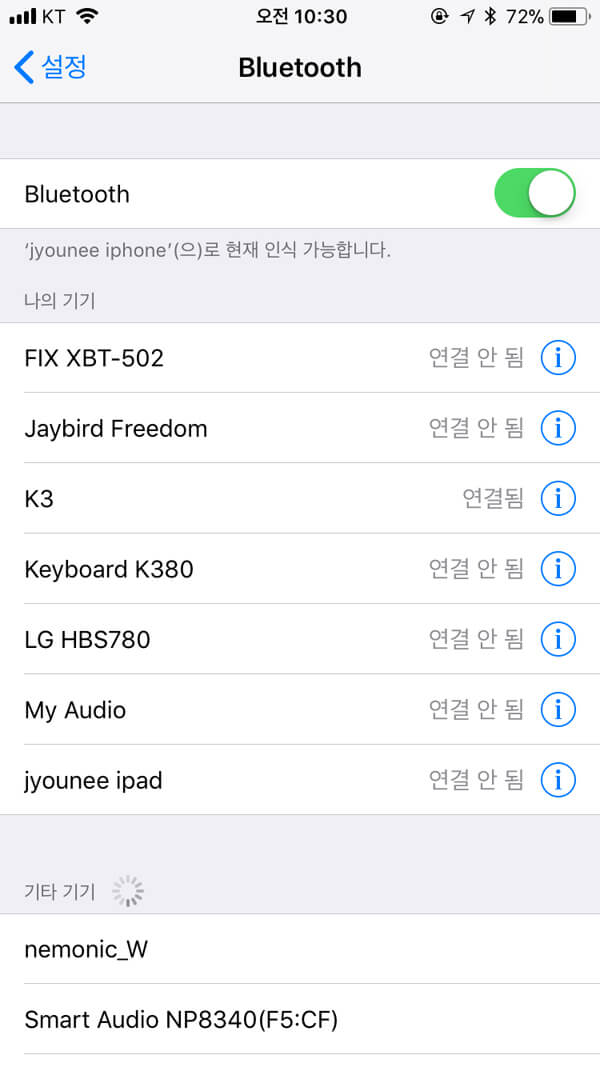600x1067 pixels.
Task: Open info for LG HBS780
Action: tap(558, 640)
